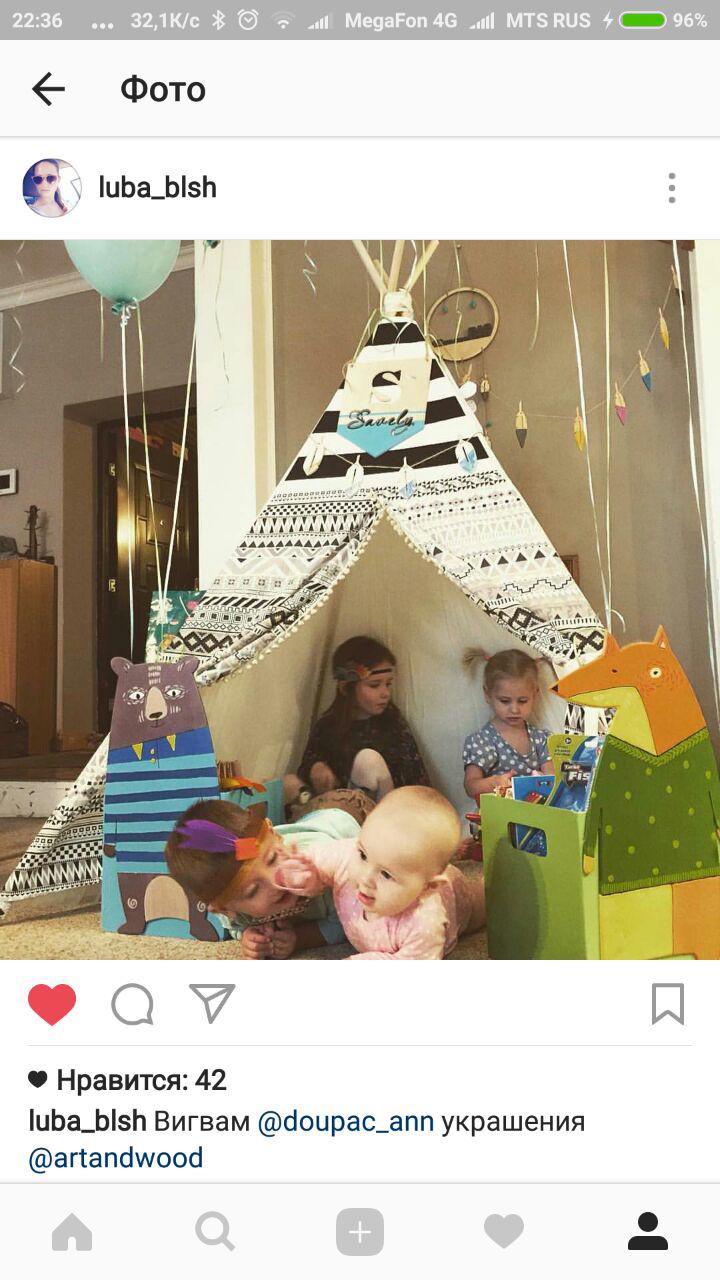Open the @doupac_ann mention
Screen dimensions: 720x1280
tap(345, 1121)
